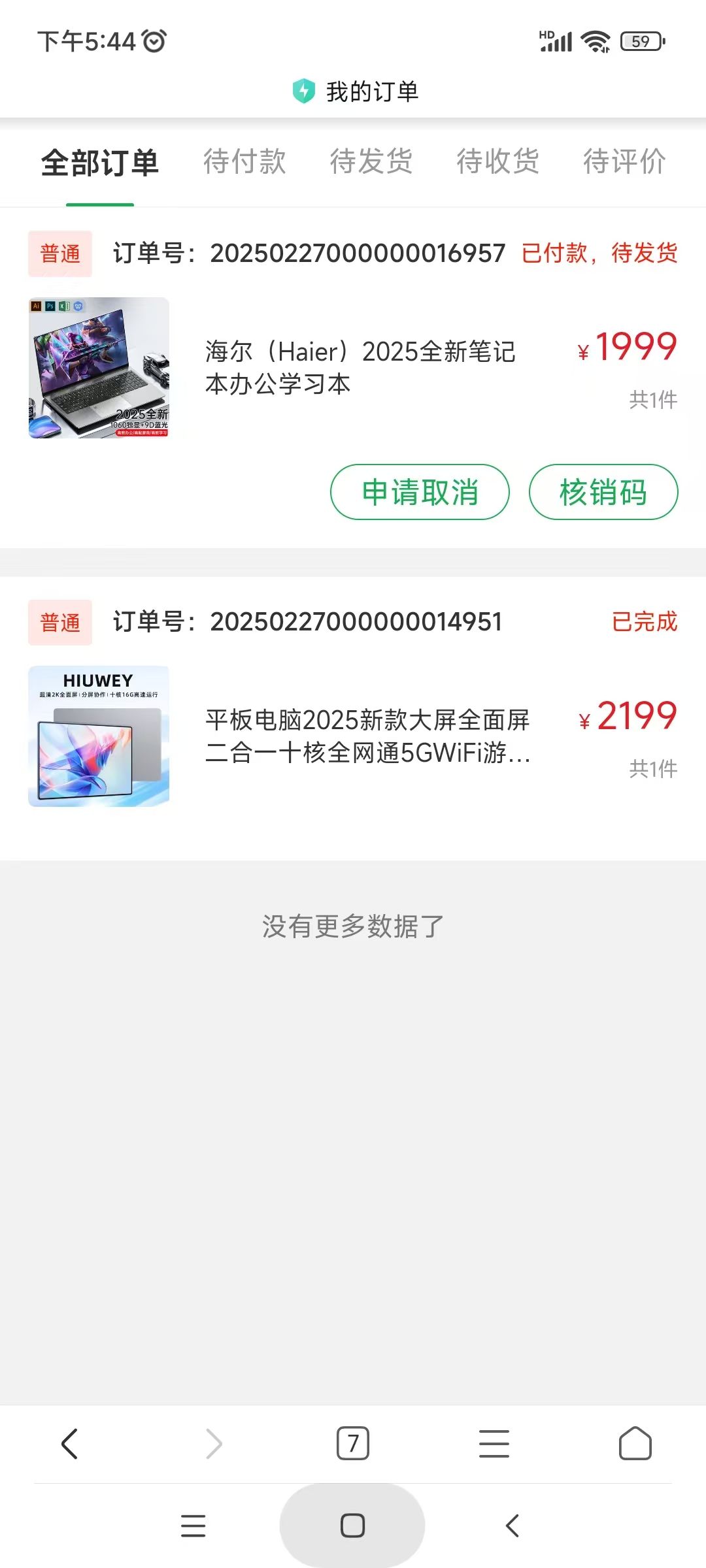This screenshot has width=706, height=1568.
Task: Open the browser menu with three lines
Action: pyautogui.click(x=494, y=1444)
